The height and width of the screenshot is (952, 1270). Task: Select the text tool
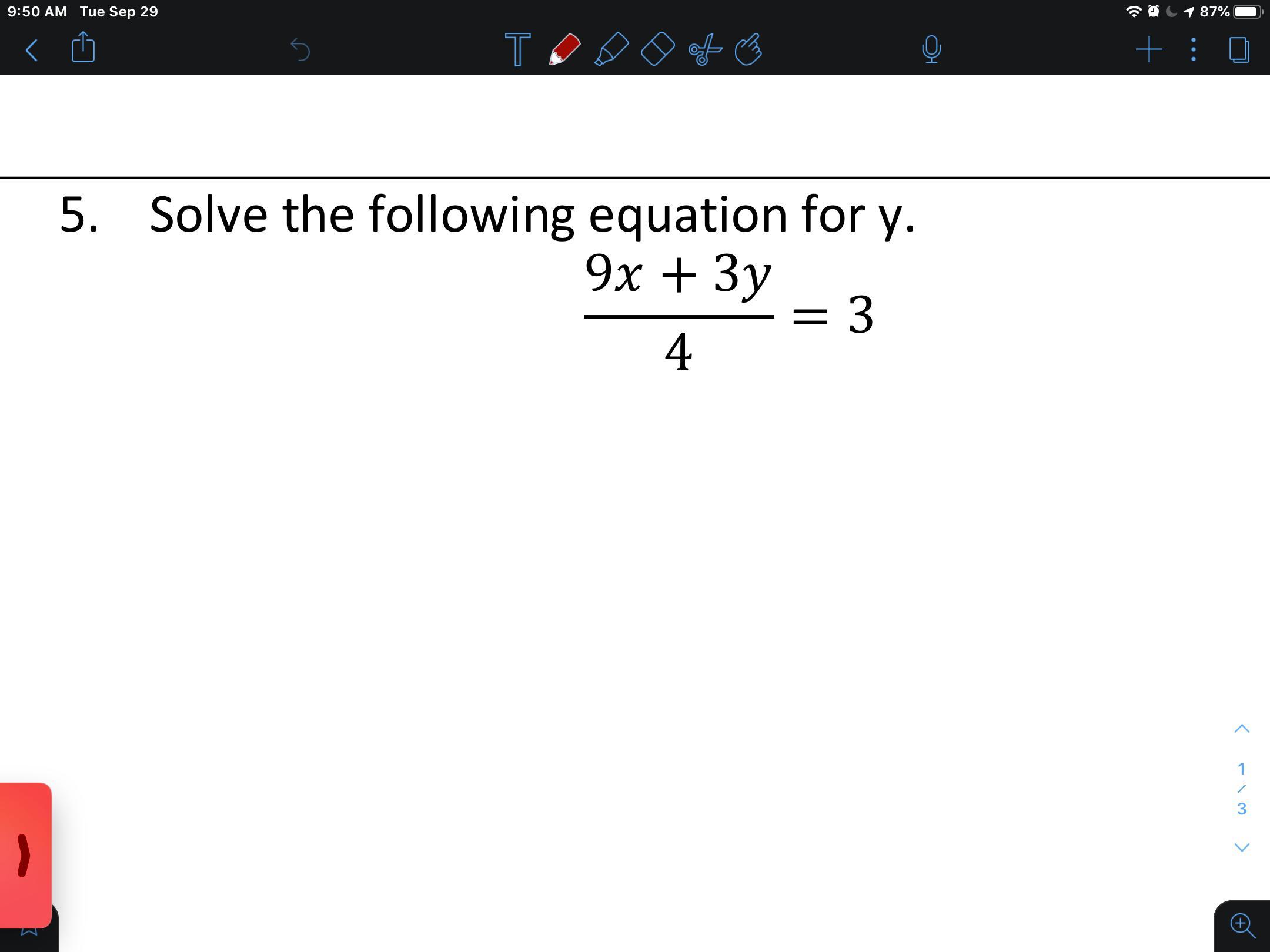(517, 49)
